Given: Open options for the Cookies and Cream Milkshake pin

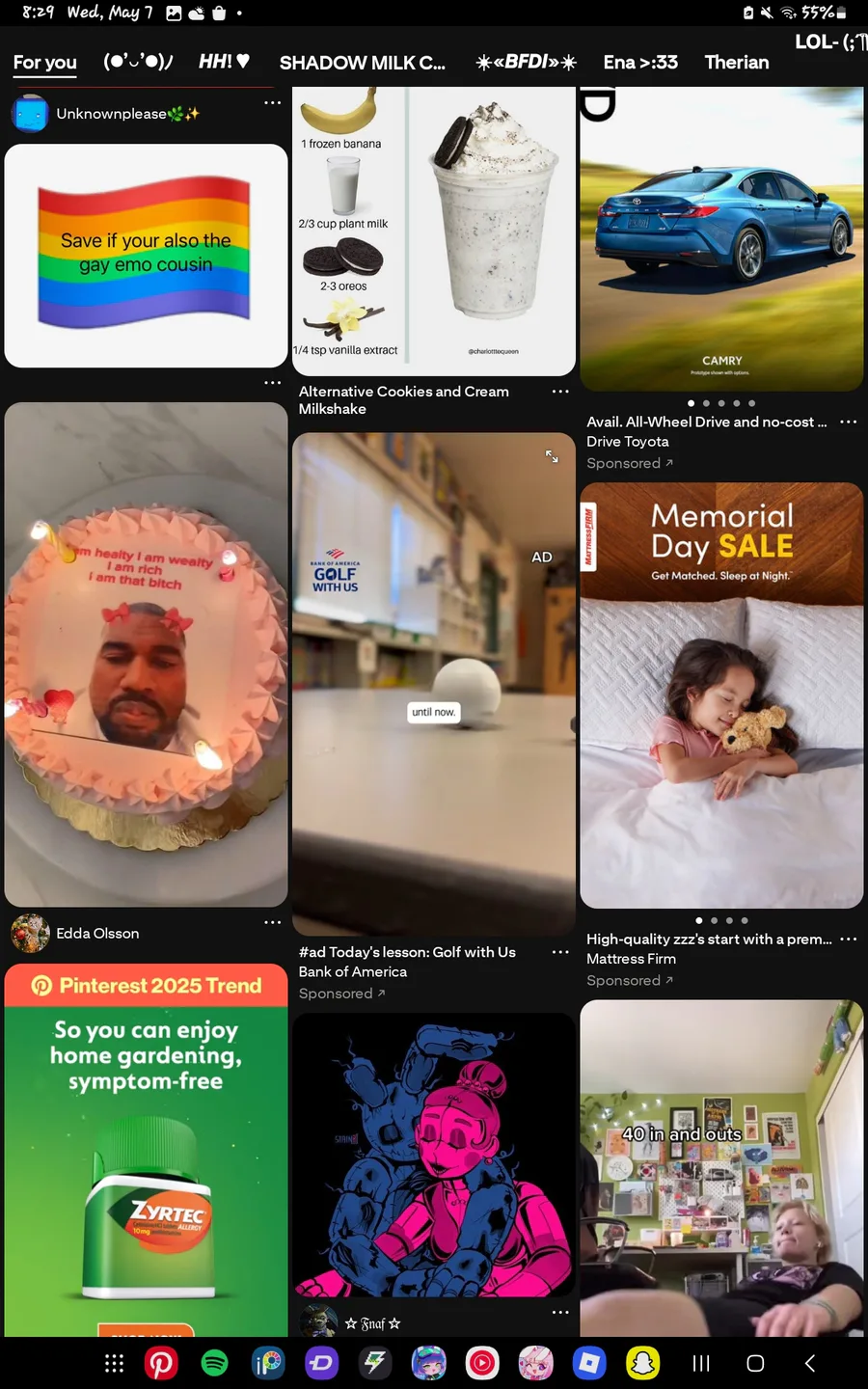Looking at the screenshot, I should [x=560, y=392].
